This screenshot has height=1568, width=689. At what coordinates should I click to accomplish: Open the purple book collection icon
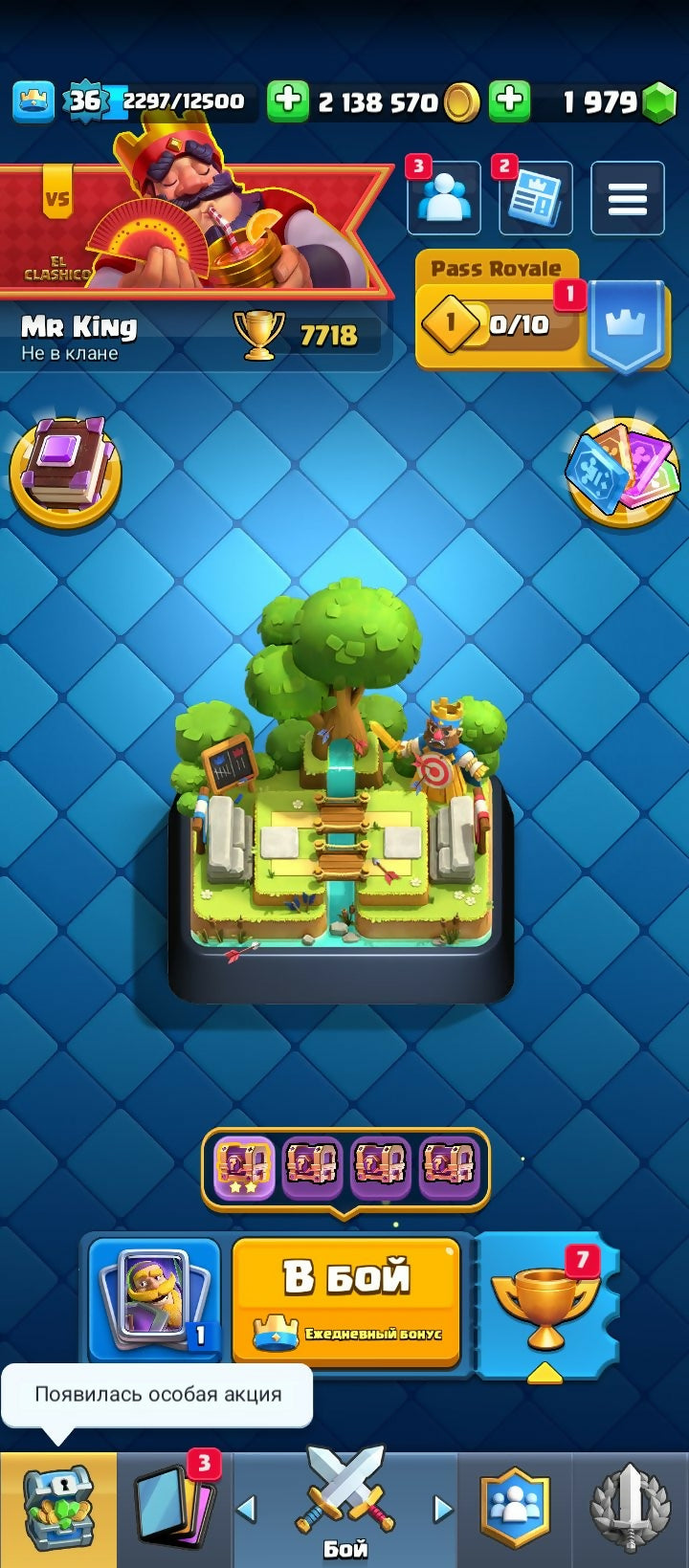(x=65, y=471)
